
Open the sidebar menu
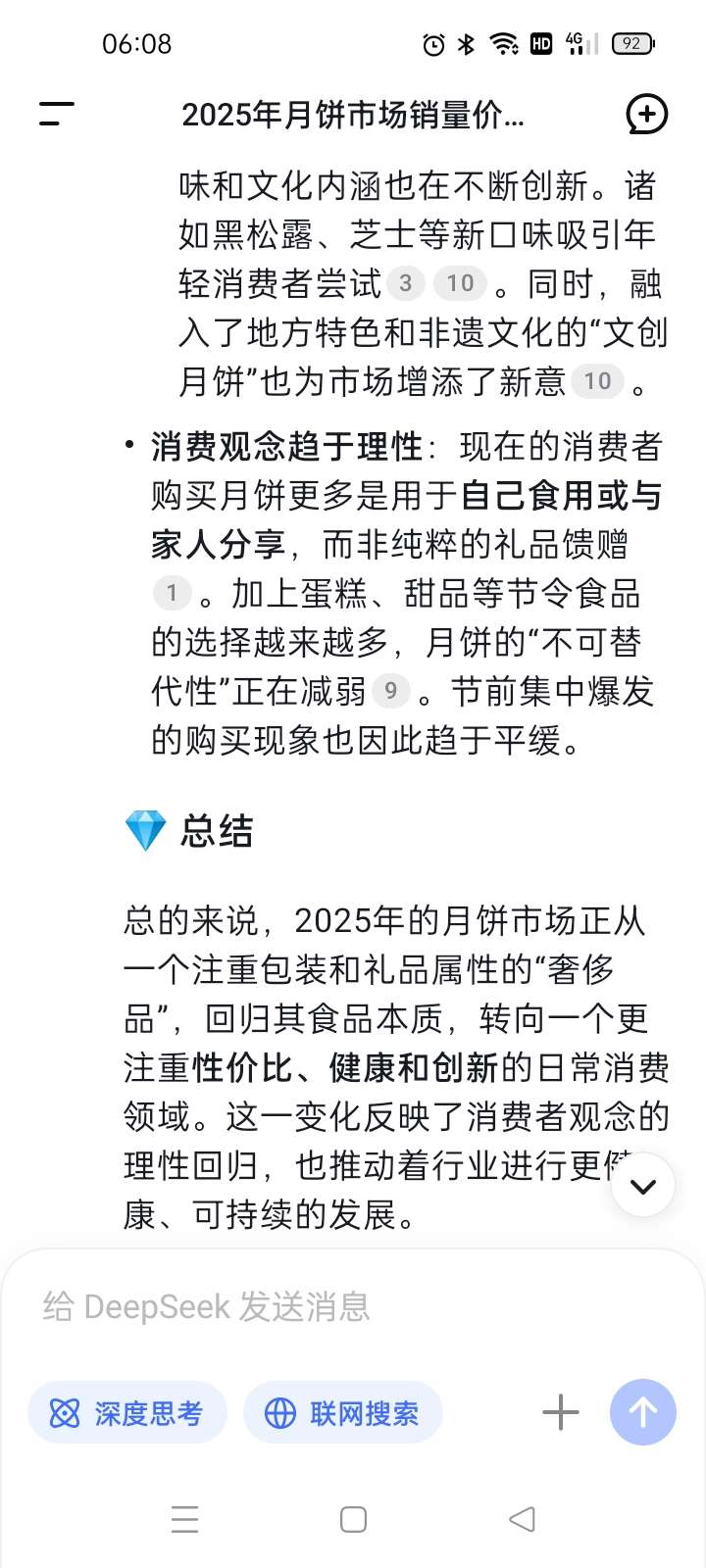57,115
